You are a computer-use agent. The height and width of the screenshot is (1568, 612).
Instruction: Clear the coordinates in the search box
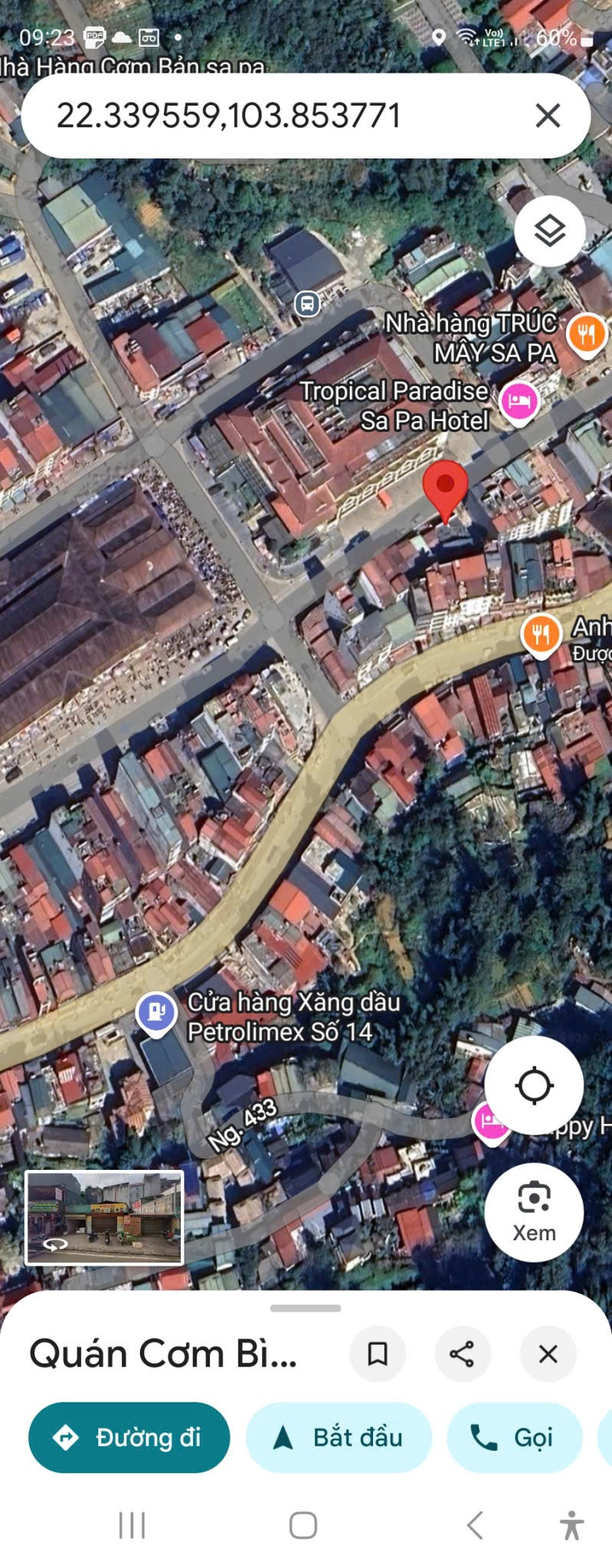tap(548, 116)
